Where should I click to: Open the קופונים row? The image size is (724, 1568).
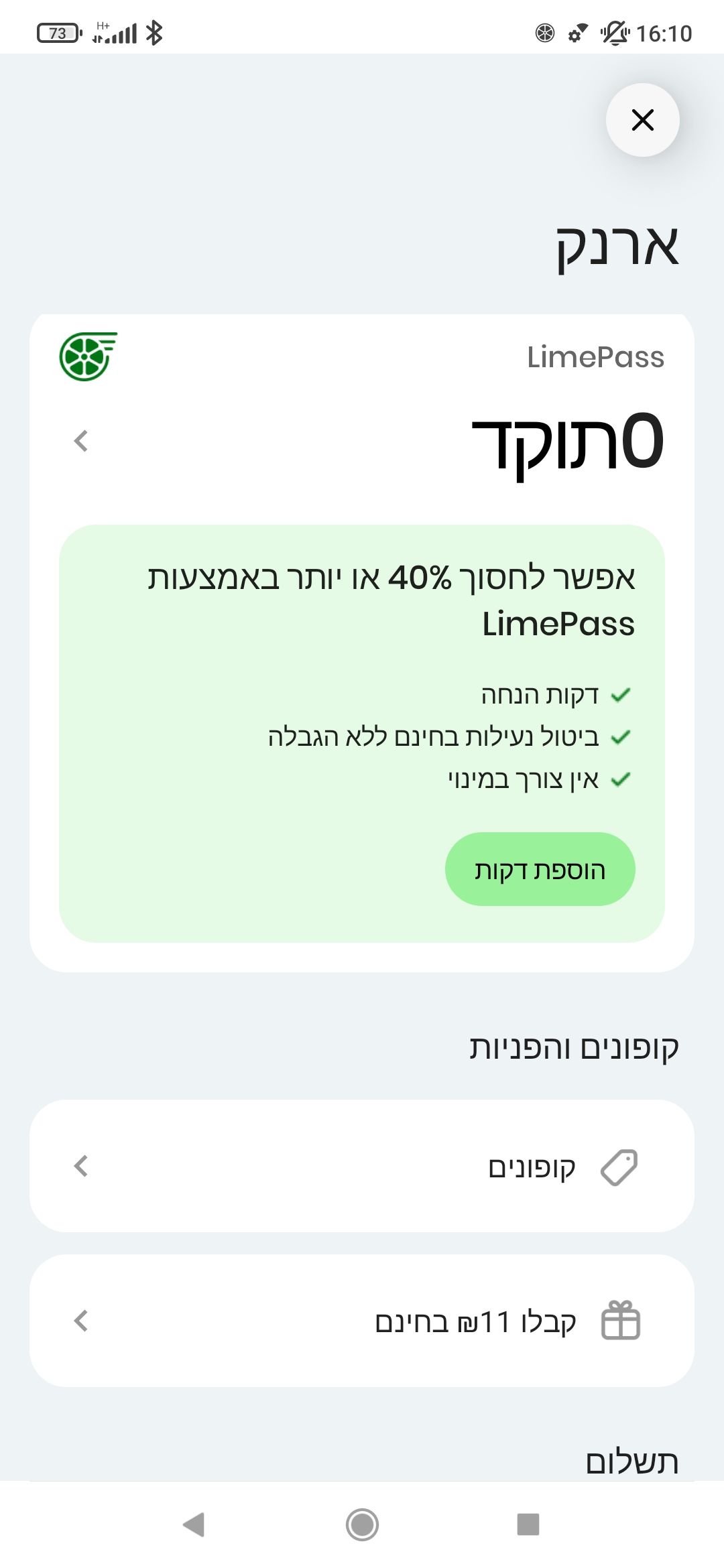(362, 1166)
